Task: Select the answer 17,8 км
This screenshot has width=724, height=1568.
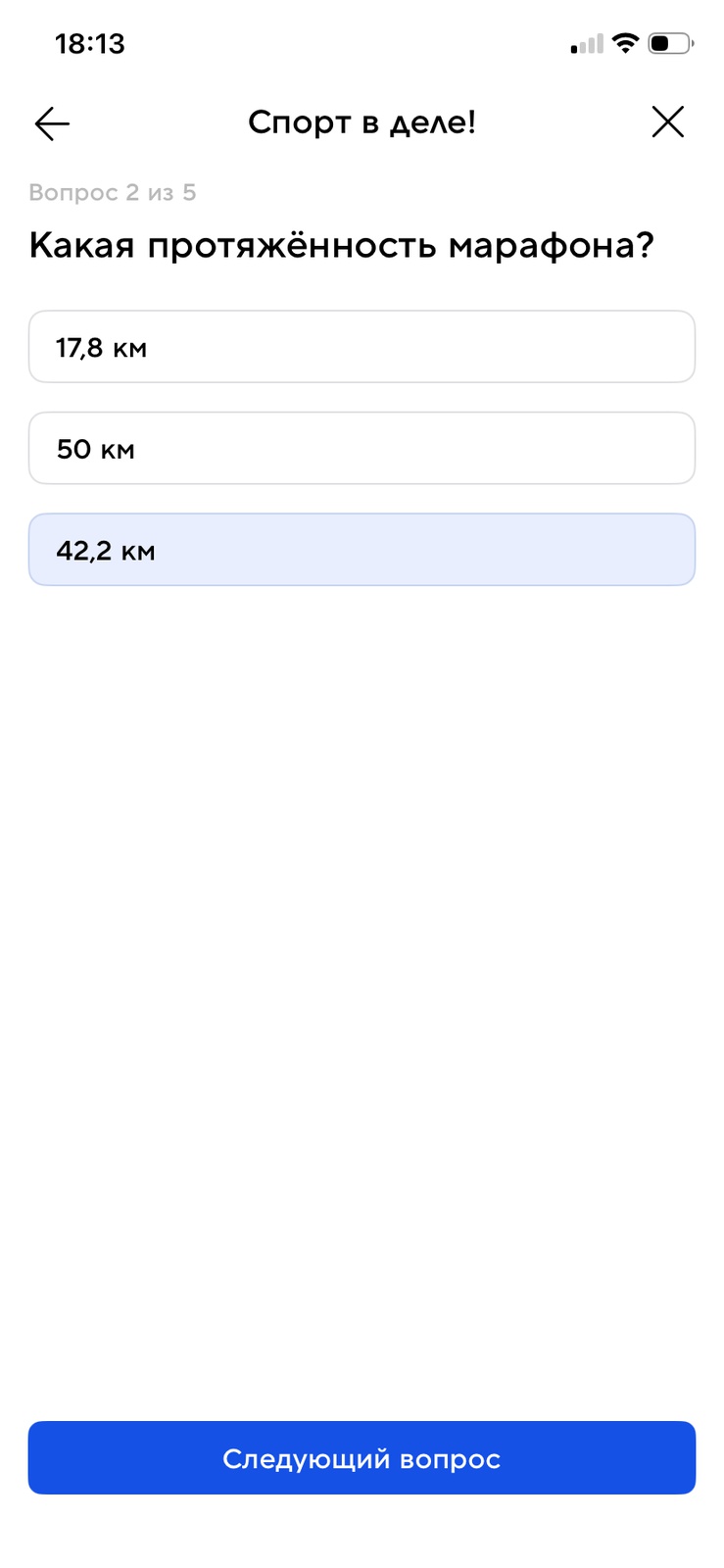Action: (x=362, y=347)
